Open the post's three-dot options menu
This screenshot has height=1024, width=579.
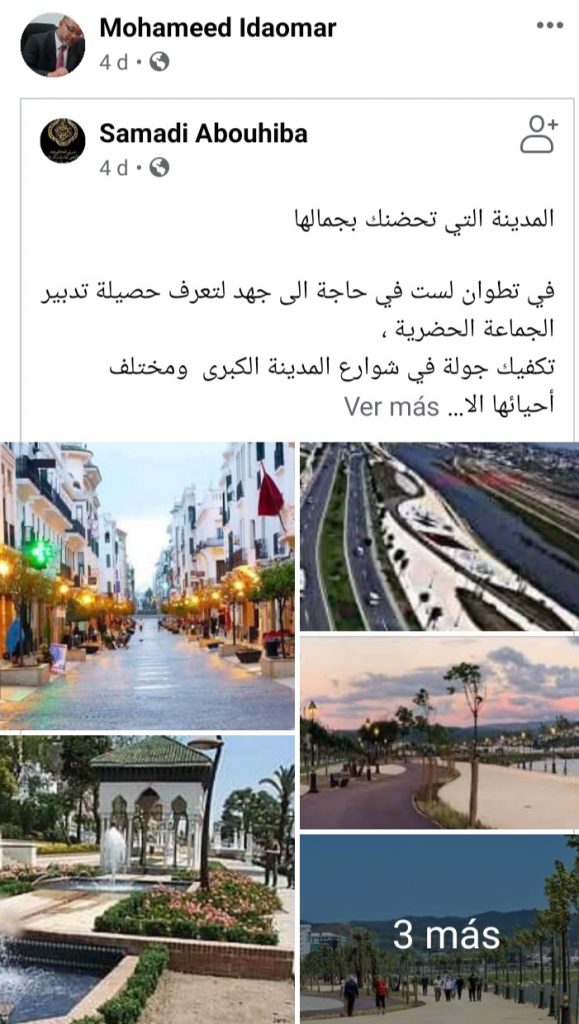[550, 26]
